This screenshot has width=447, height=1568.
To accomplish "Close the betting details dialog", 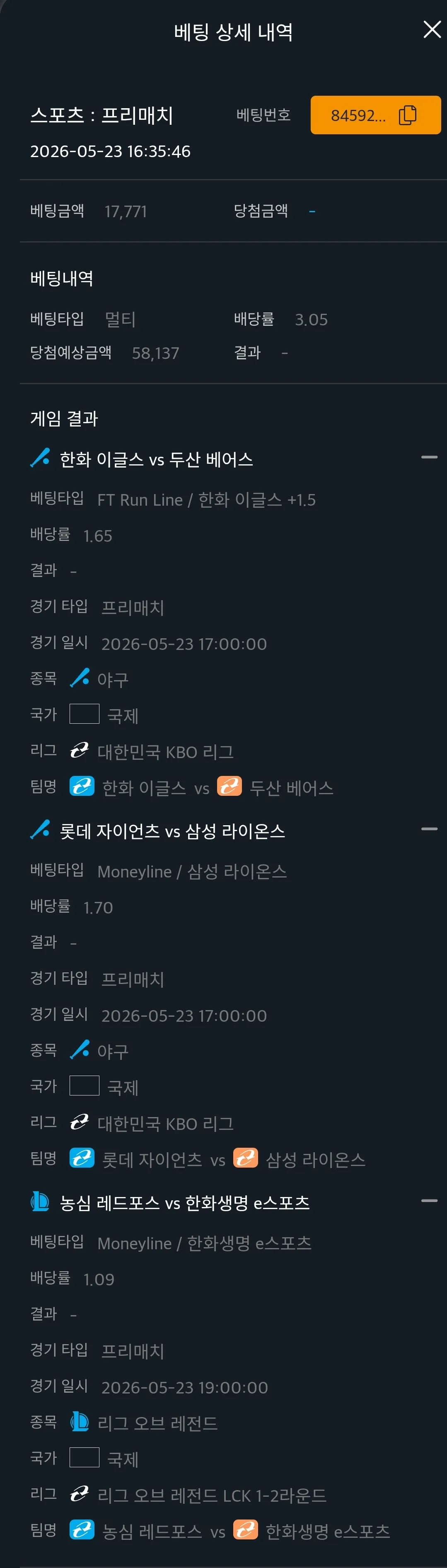I will pos(432,29).
